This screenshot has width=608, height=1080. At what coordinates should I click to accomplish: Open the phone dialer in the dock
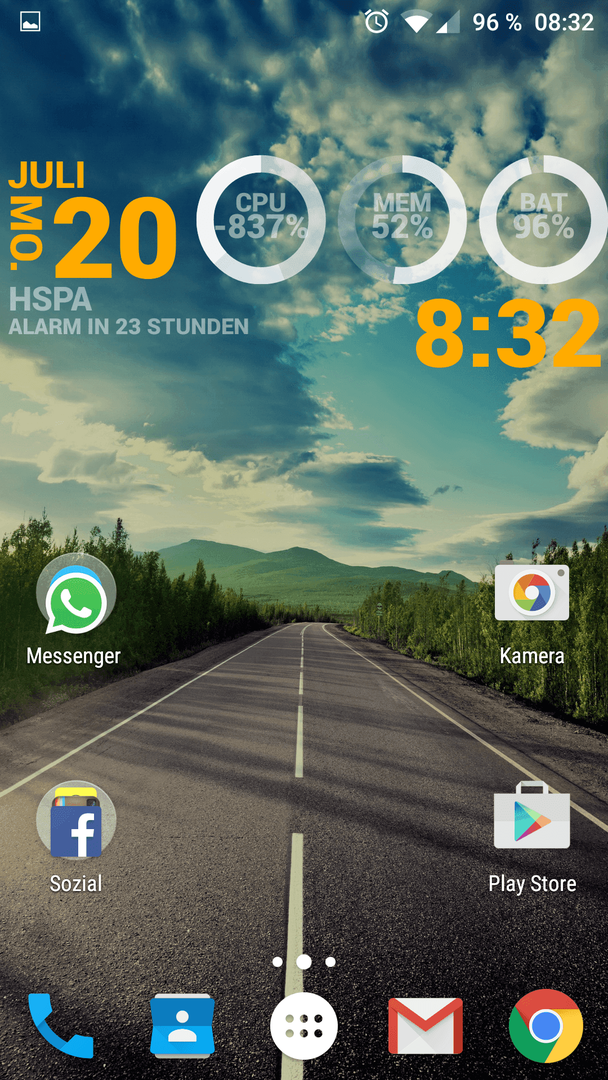coord(60,1026)
